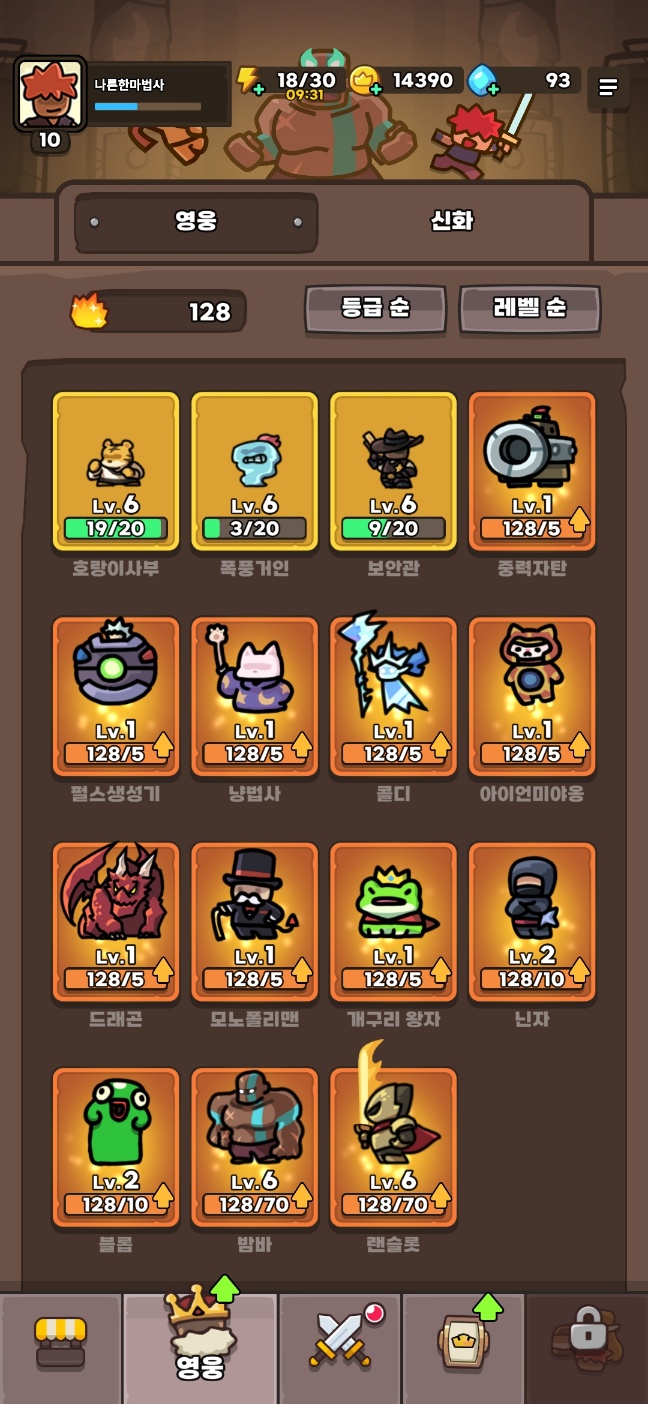Select the 보안관 hero card
Screen dimensions: 648x1404
(393, 471)
